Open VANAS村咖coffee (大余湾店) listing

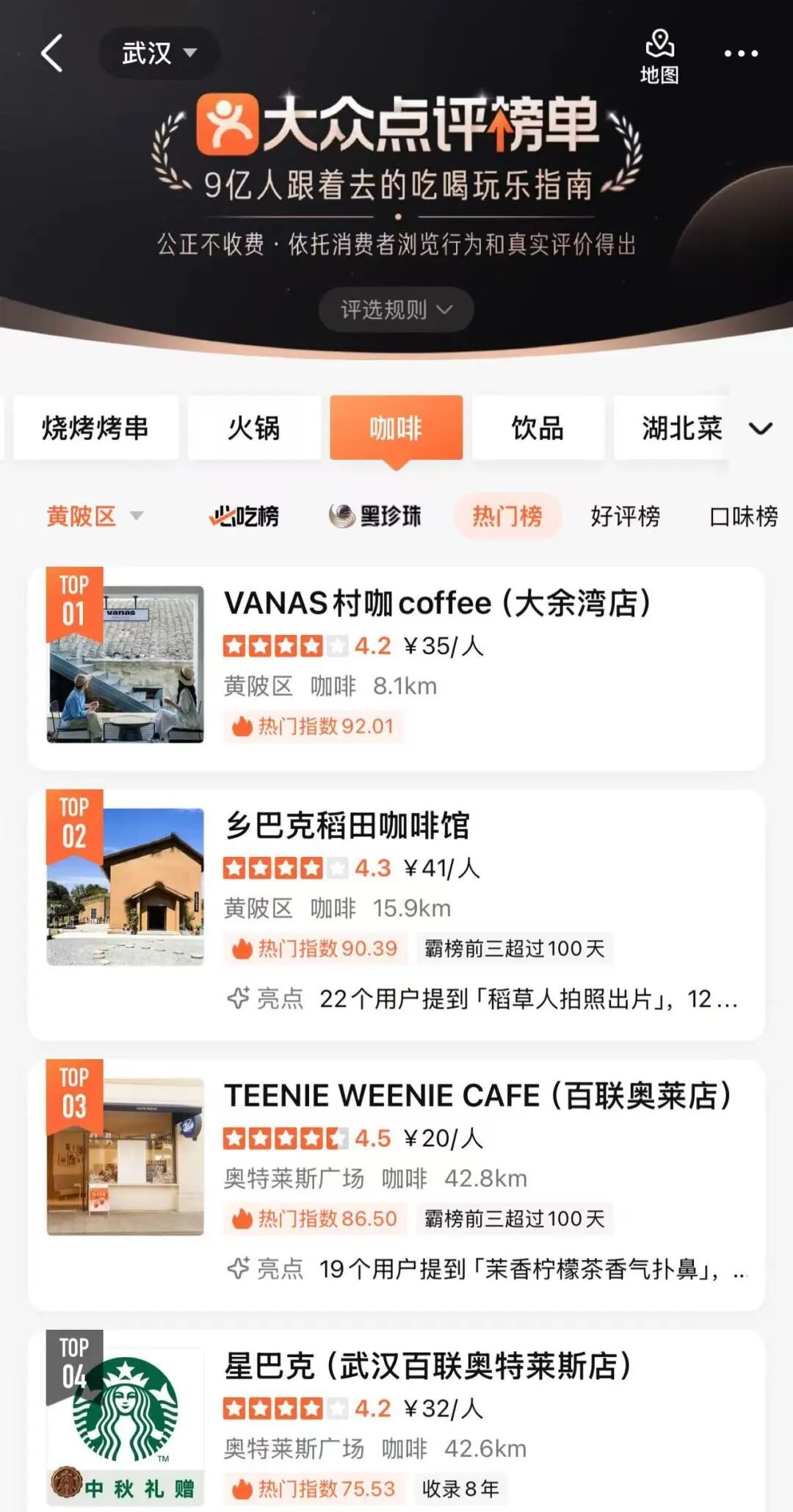pyautogui.click(x=437, y=604)
